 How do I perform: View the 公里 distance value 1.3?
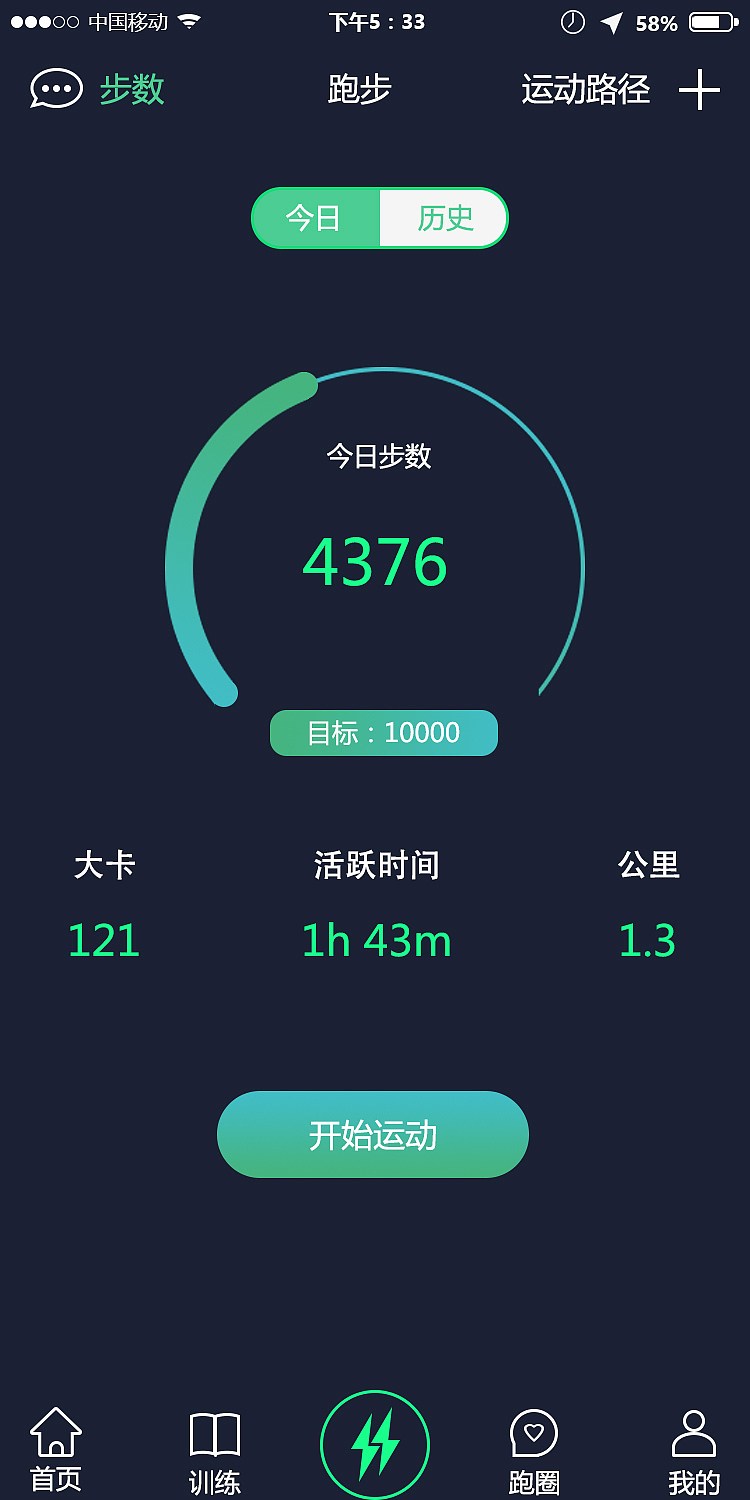pos(646,940)
